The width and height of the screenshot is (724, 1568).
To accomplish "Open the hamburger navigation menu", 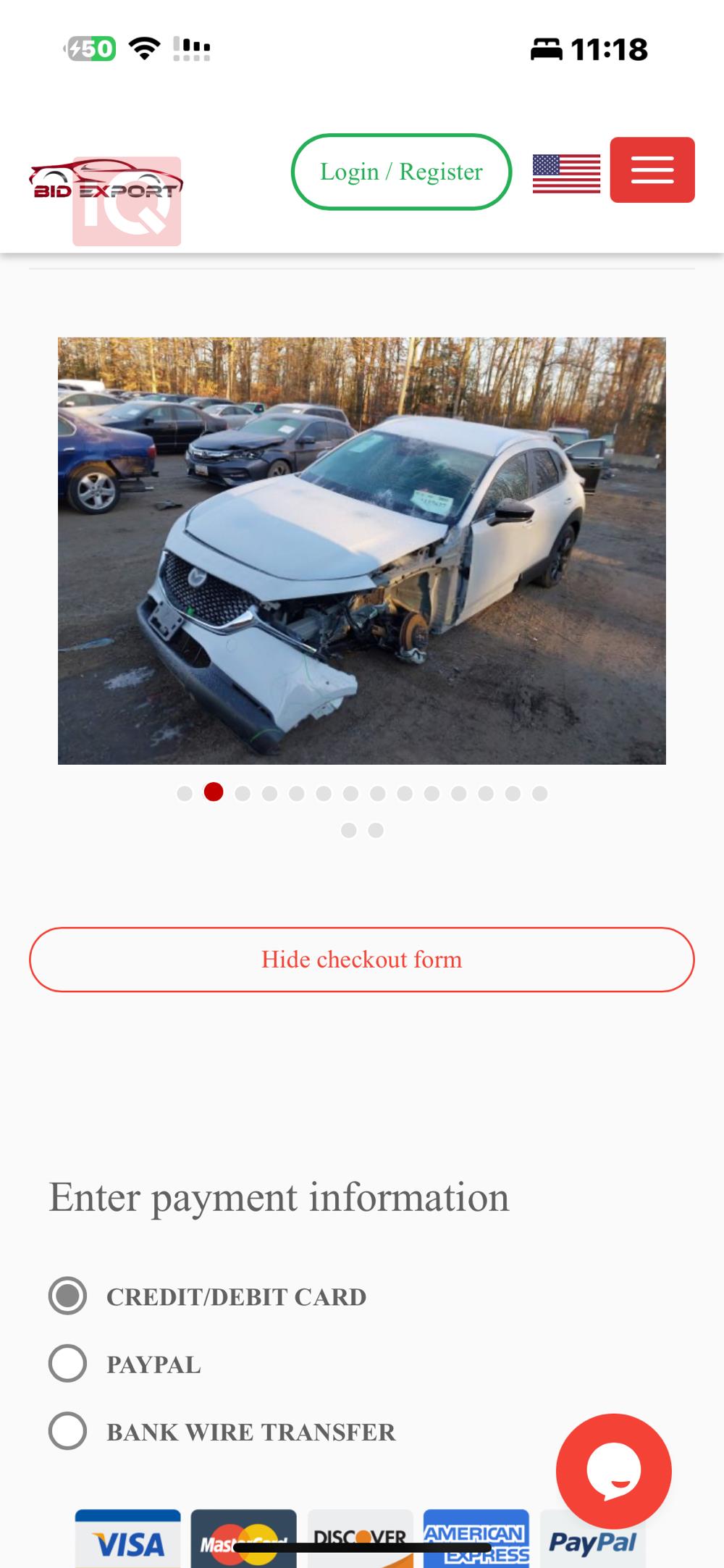I will (x=652, y=170).
